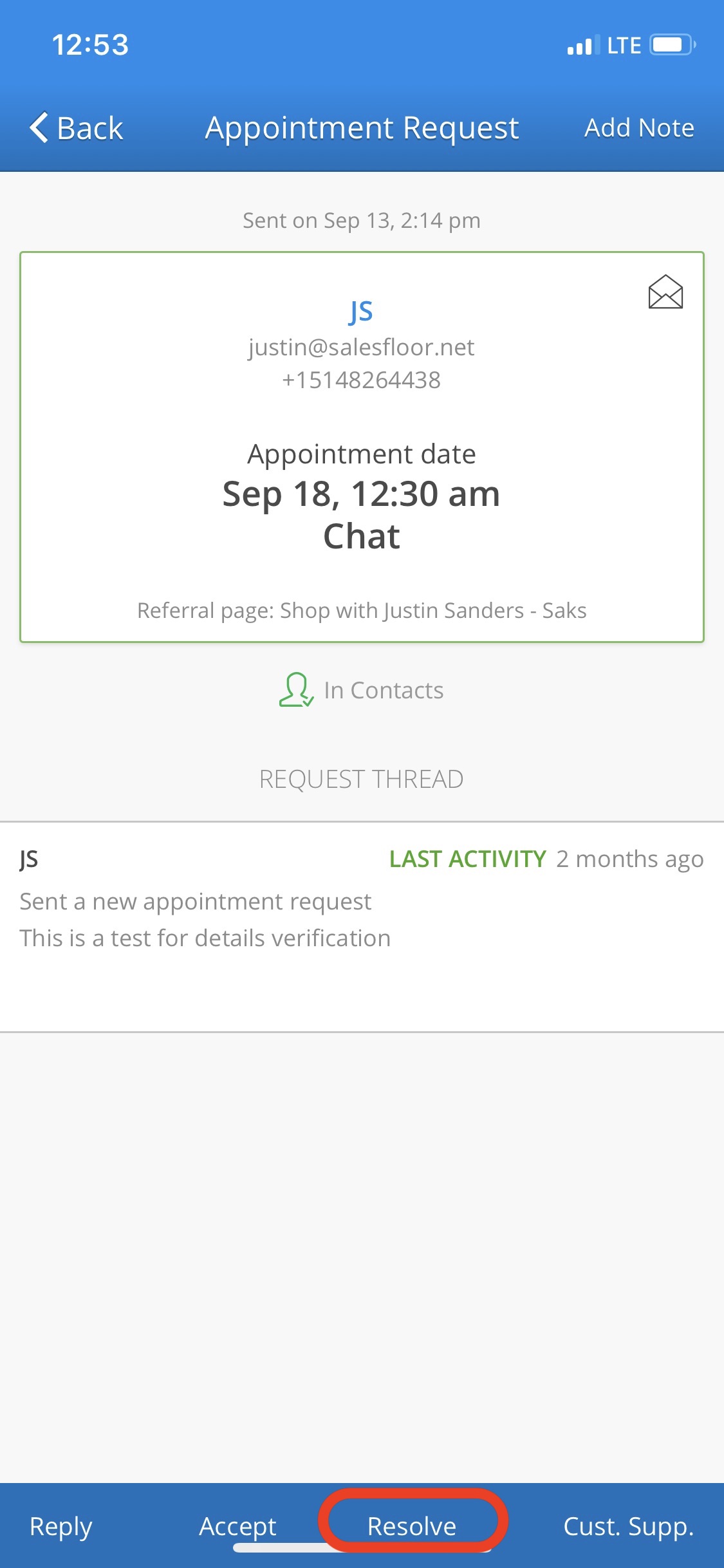Tap Add Note in the header
Image resolution: width=724 pixels, height=1568 pixels.
click(x=638, y=127)
